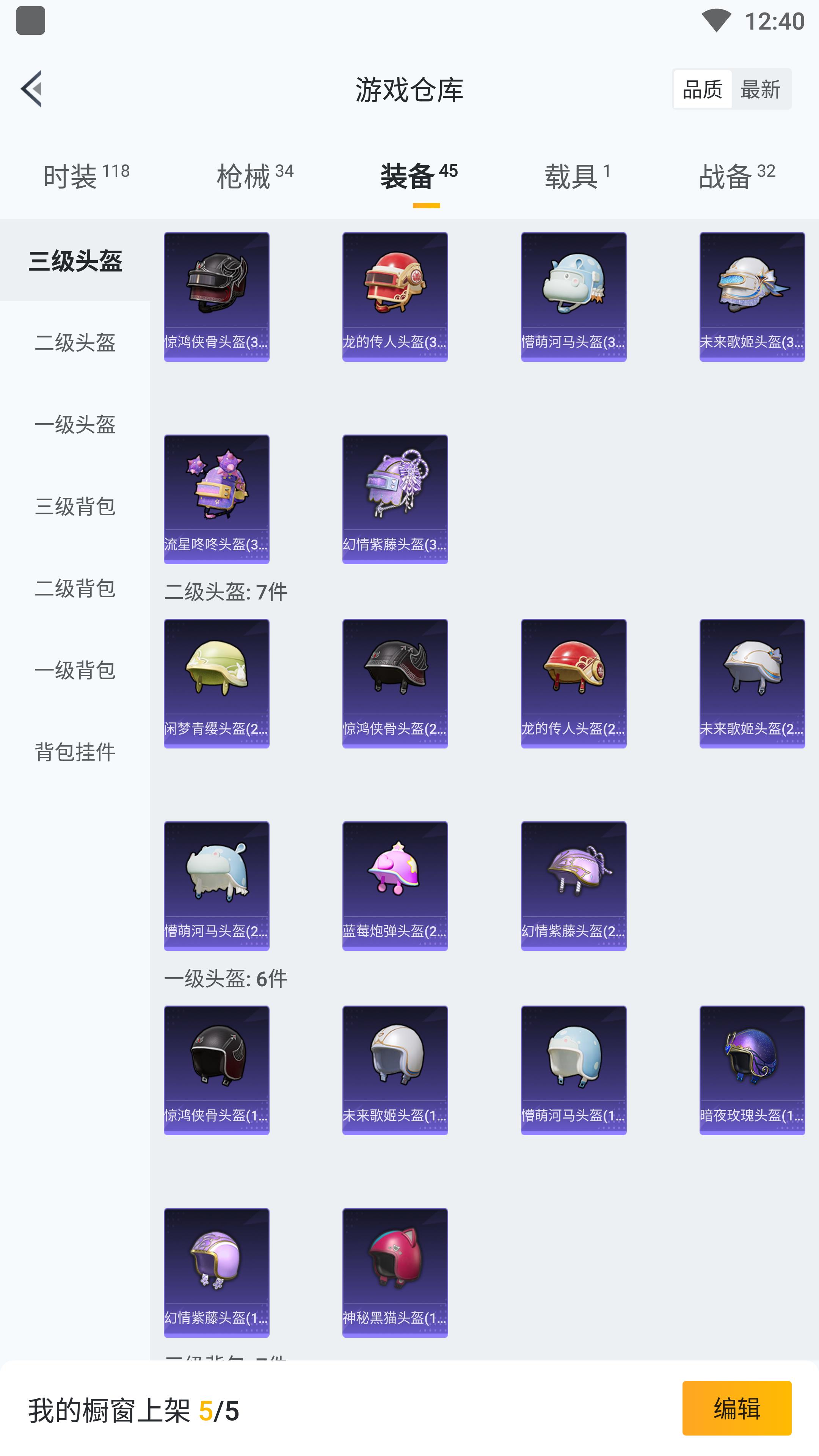Sort items by 品质

[x=702, y=89]
